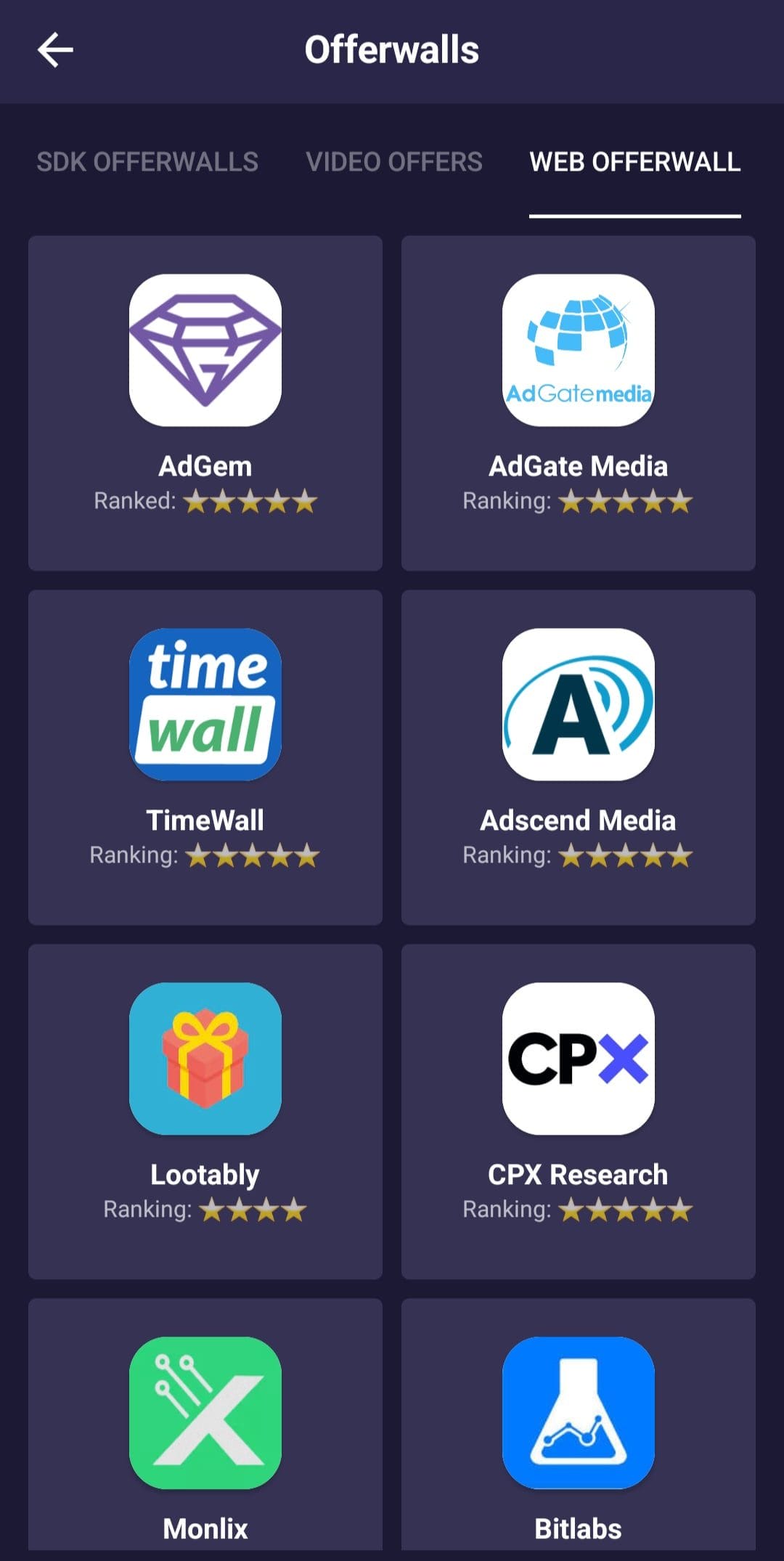Open the TimeWall offerwall card
The height and width of the screenshot is (1561, 784).
[x=205, y=757]
